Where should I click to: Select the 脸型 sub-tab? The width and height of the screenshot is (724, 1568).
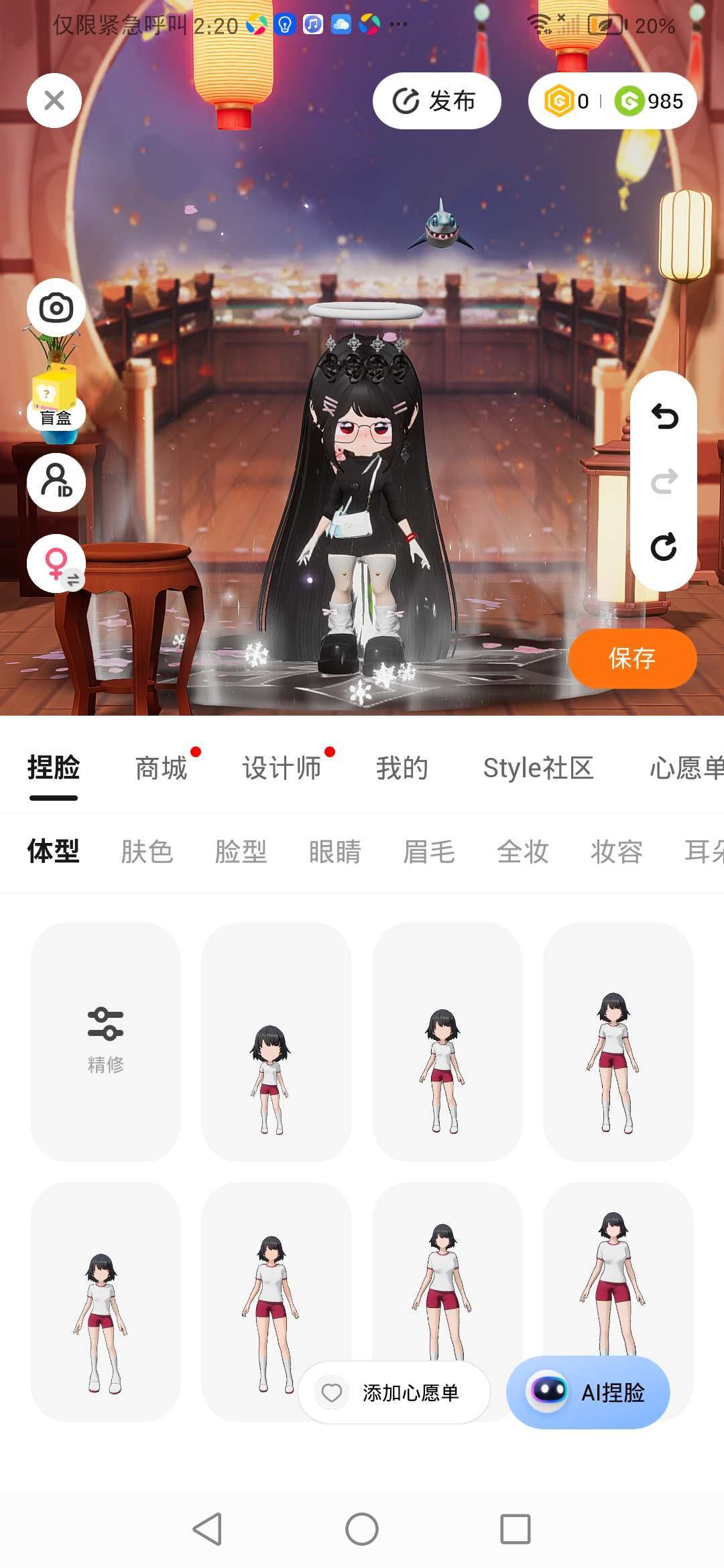click(241, 852)
